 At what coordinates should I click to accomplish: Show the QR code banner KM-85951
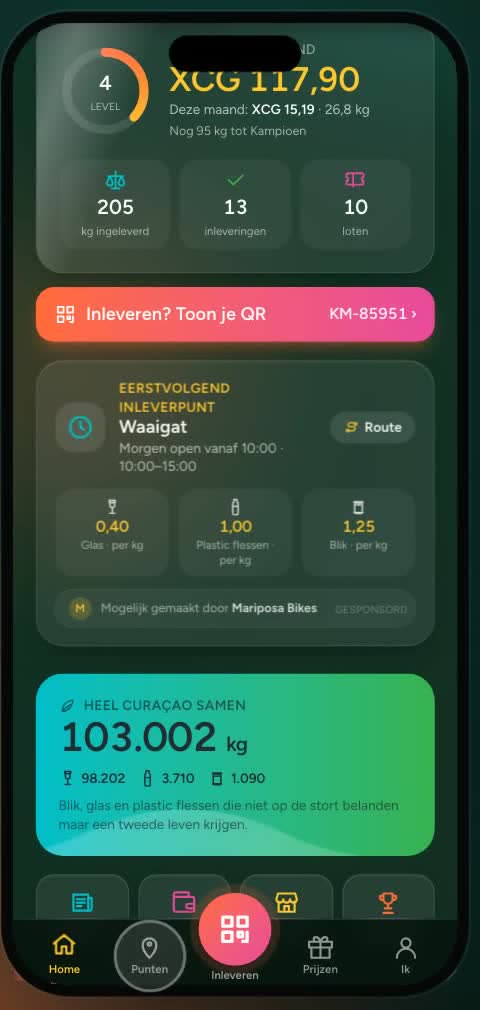coord(235,314)
